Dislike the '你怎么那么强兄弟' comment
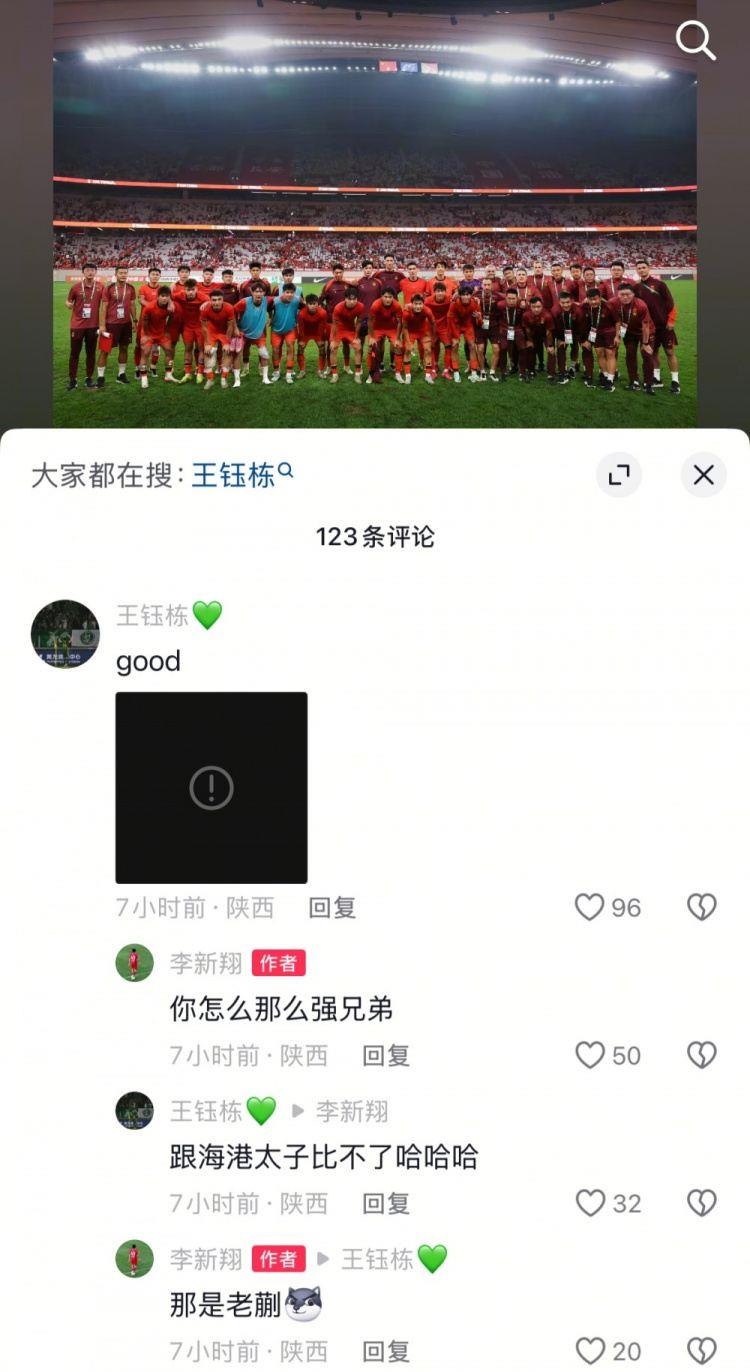This screenshot has width=750, height=1372. point(701,1055)
